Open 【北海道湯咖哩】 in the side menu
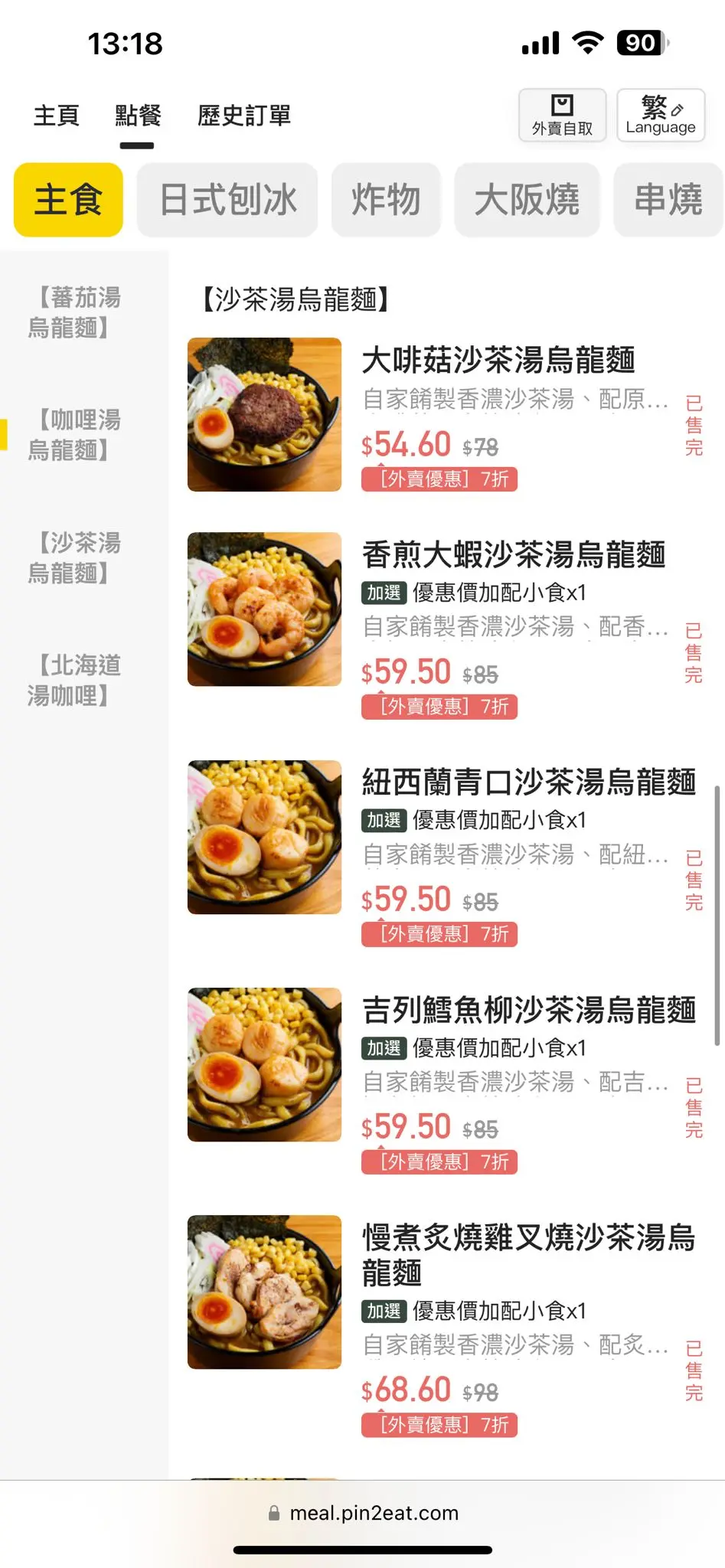Viewport: 725px width, 1568px height. point(74,680)
